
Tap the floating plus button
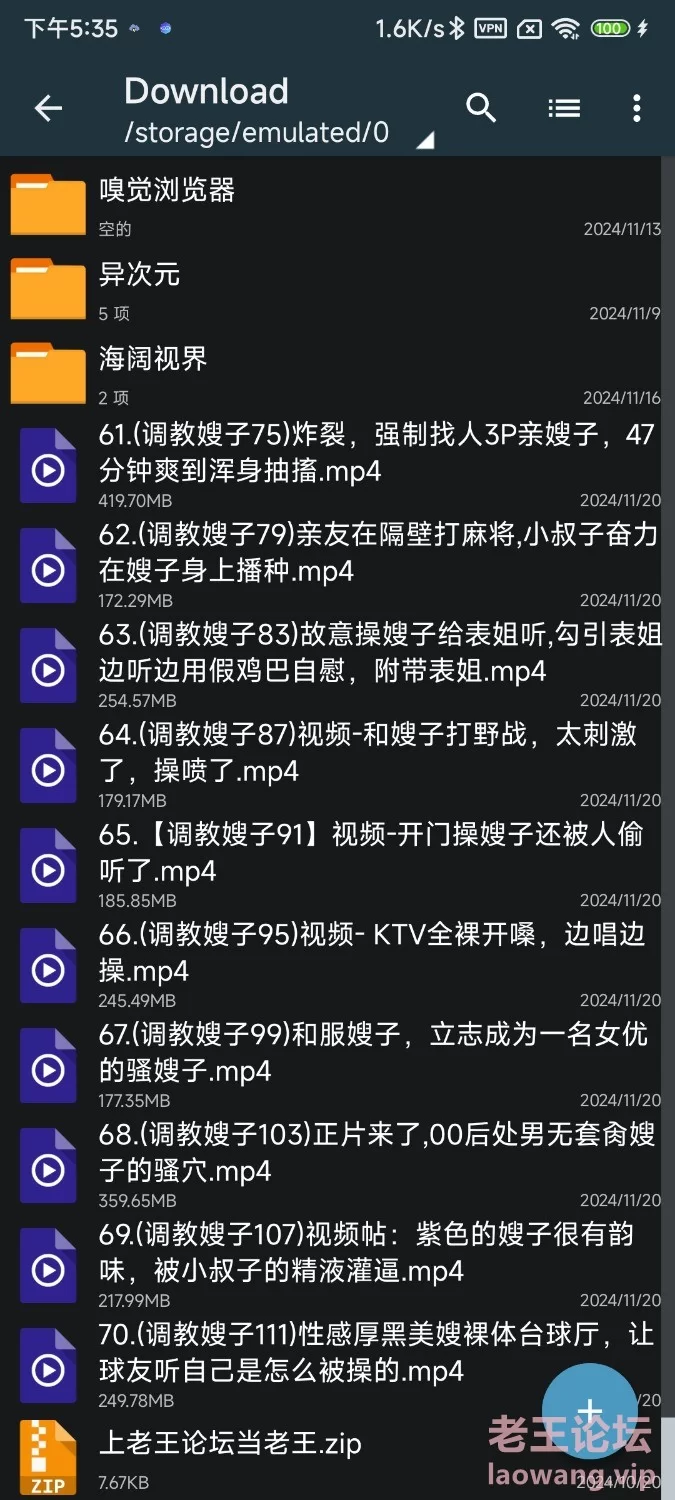pyautogui.click(x=590, y=1411)
